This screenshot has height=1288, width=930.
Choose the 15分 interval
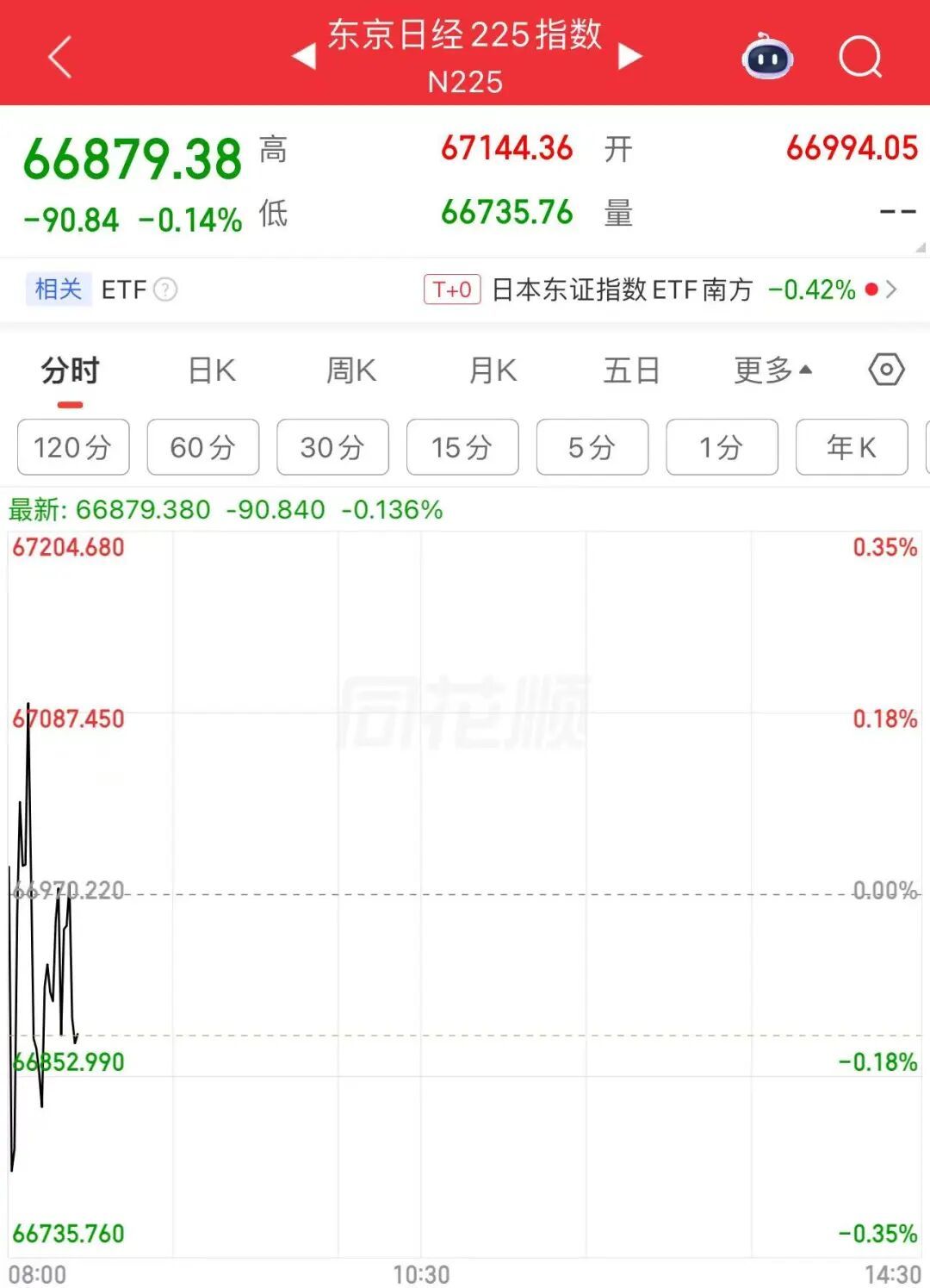click(x=462, y=447)
